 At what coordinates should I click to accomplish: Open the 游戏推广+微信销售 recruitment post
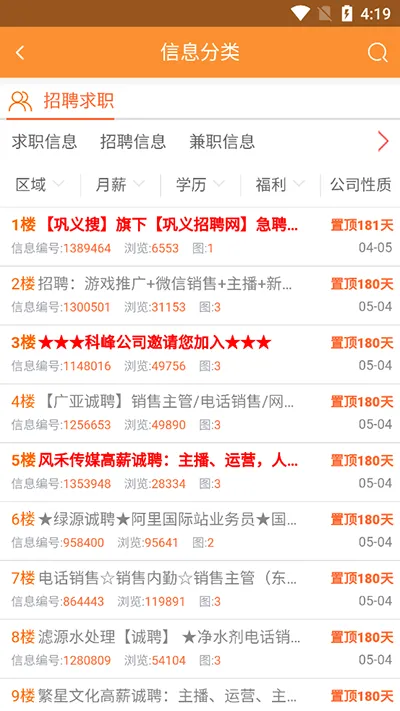[200, 295]
